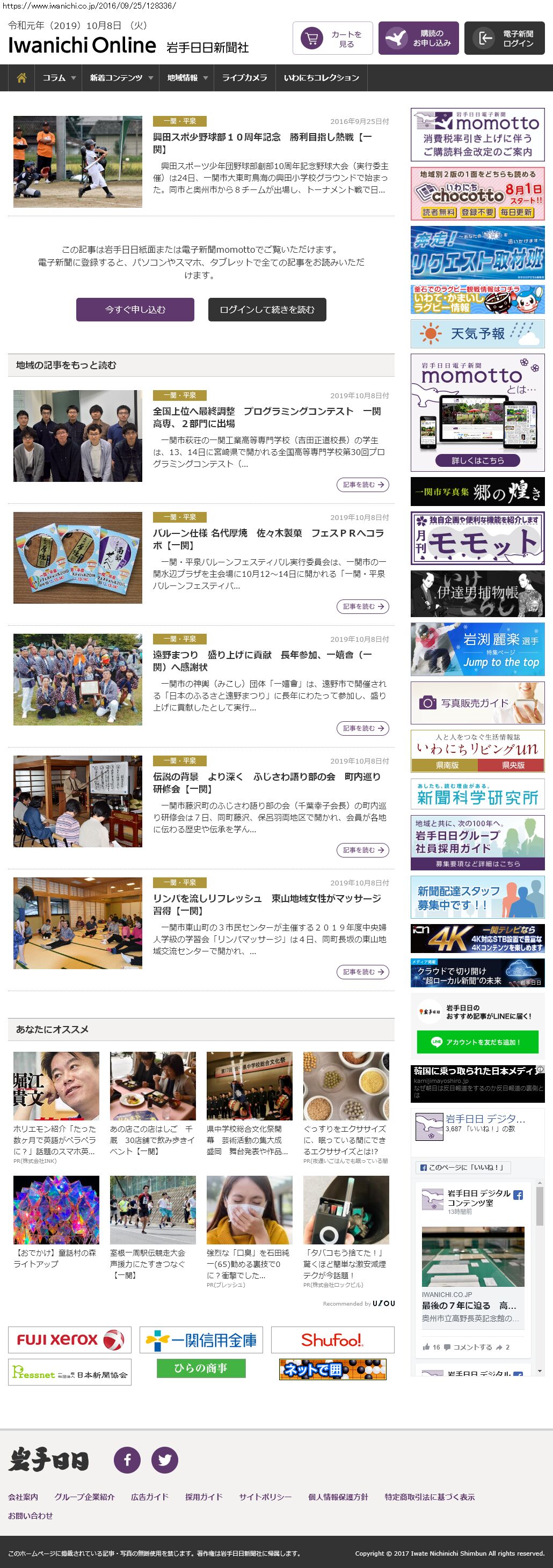The image size is (553, 1568).
Task: Expand the コラム dropdown menu
Action: click(59, 78)
